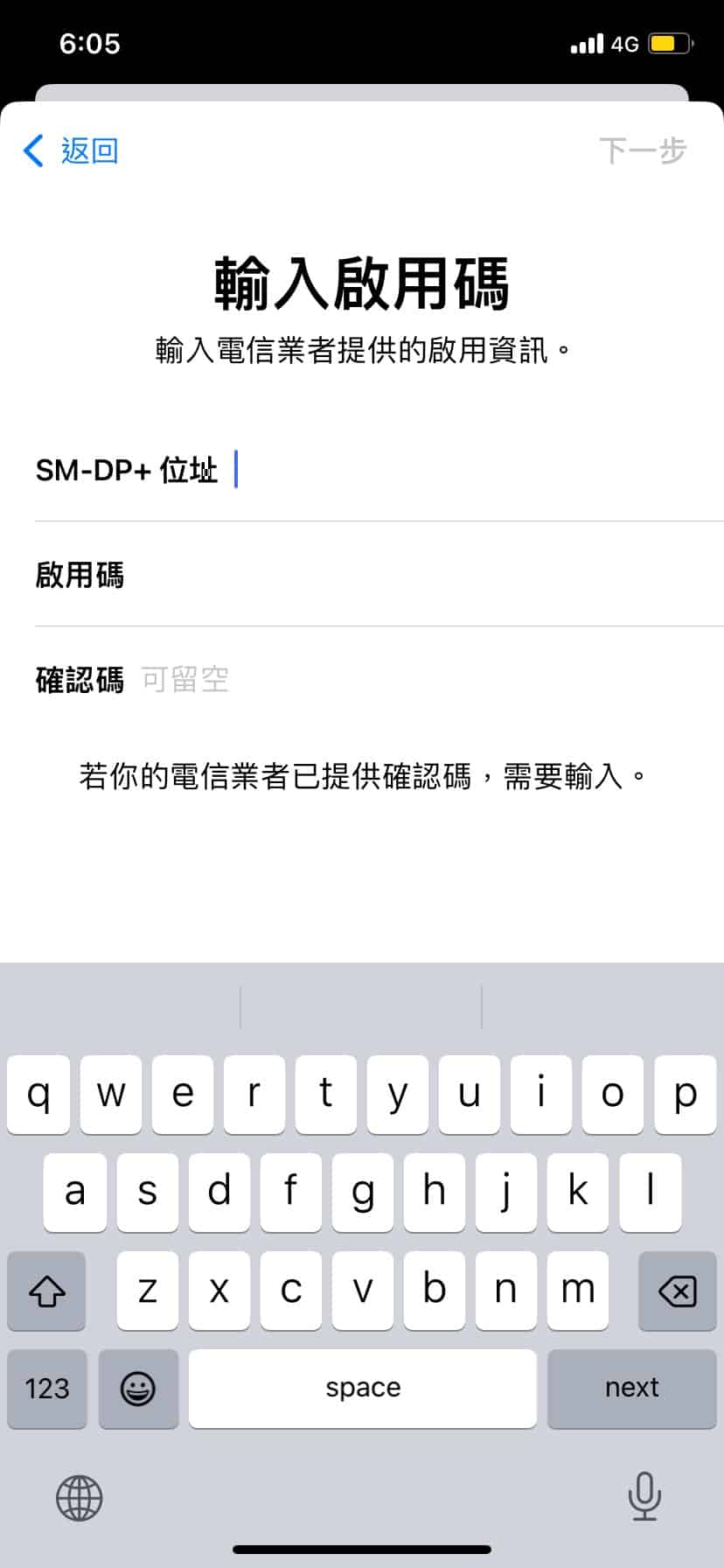Tap 下一步 to proceed
The height and width of the screenshot is (1568, 724).
click(x=643, y=150)
